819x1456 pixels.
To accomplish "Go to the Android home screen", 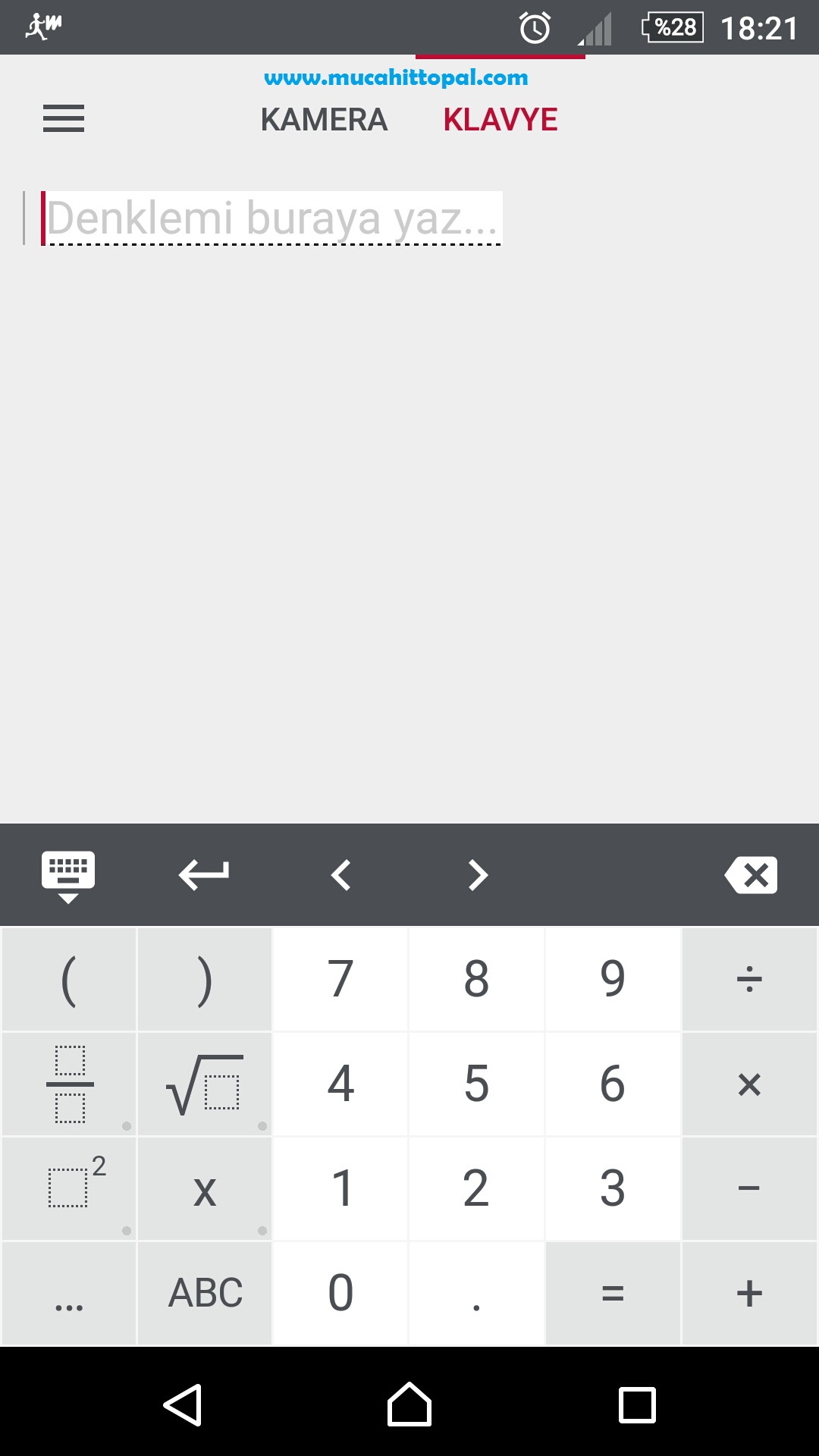I will tap(409, 1404).
